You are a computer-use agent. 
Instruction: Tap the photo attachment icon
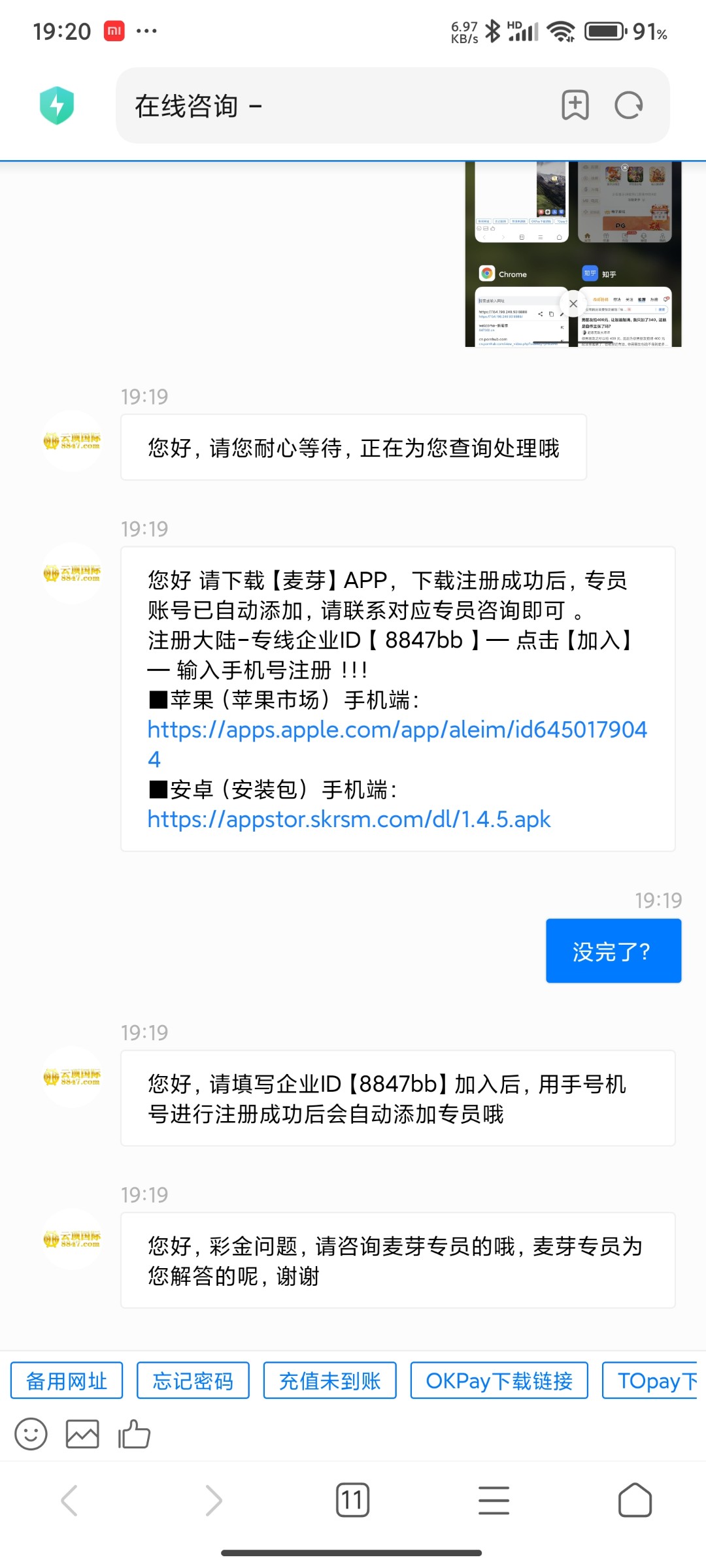82,1435
